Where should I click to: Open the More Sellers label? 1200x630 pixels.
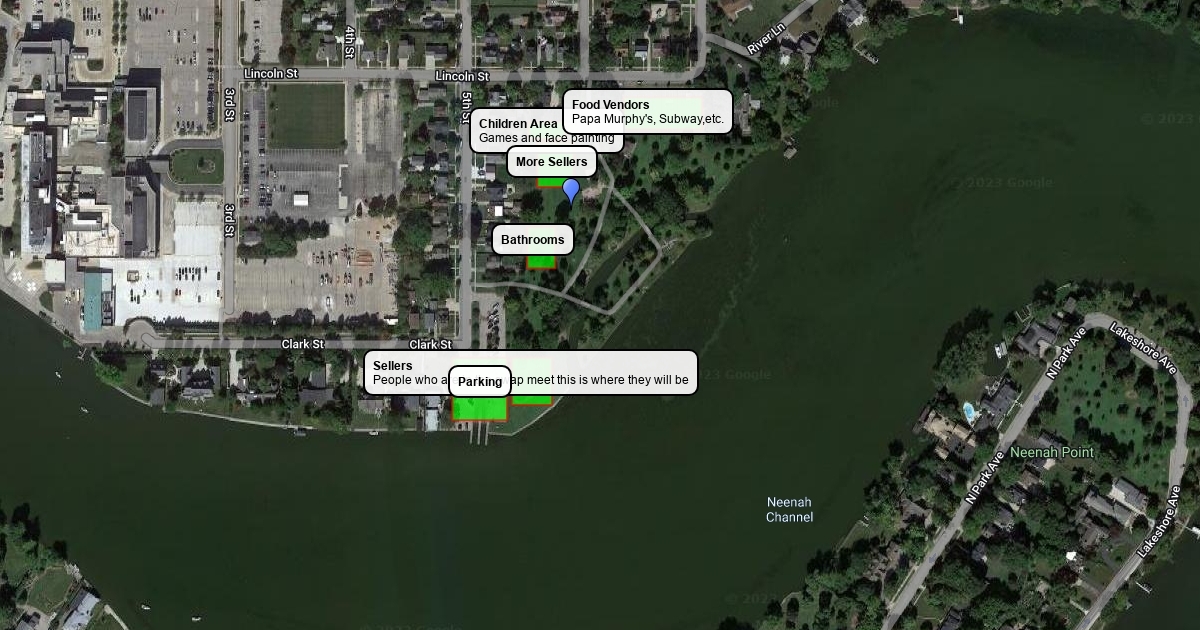(x=551, y=162)
